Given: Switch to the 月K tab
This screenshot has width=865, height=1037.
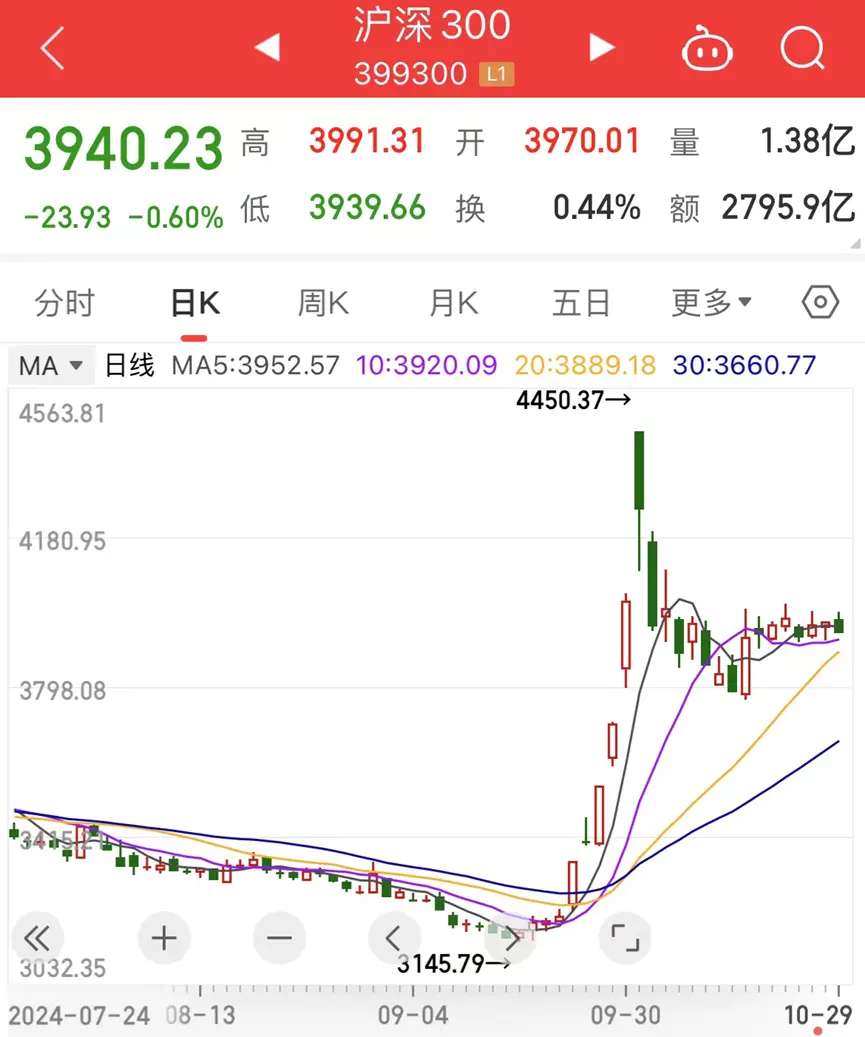Looking at the screenshot, I should 453,302.
